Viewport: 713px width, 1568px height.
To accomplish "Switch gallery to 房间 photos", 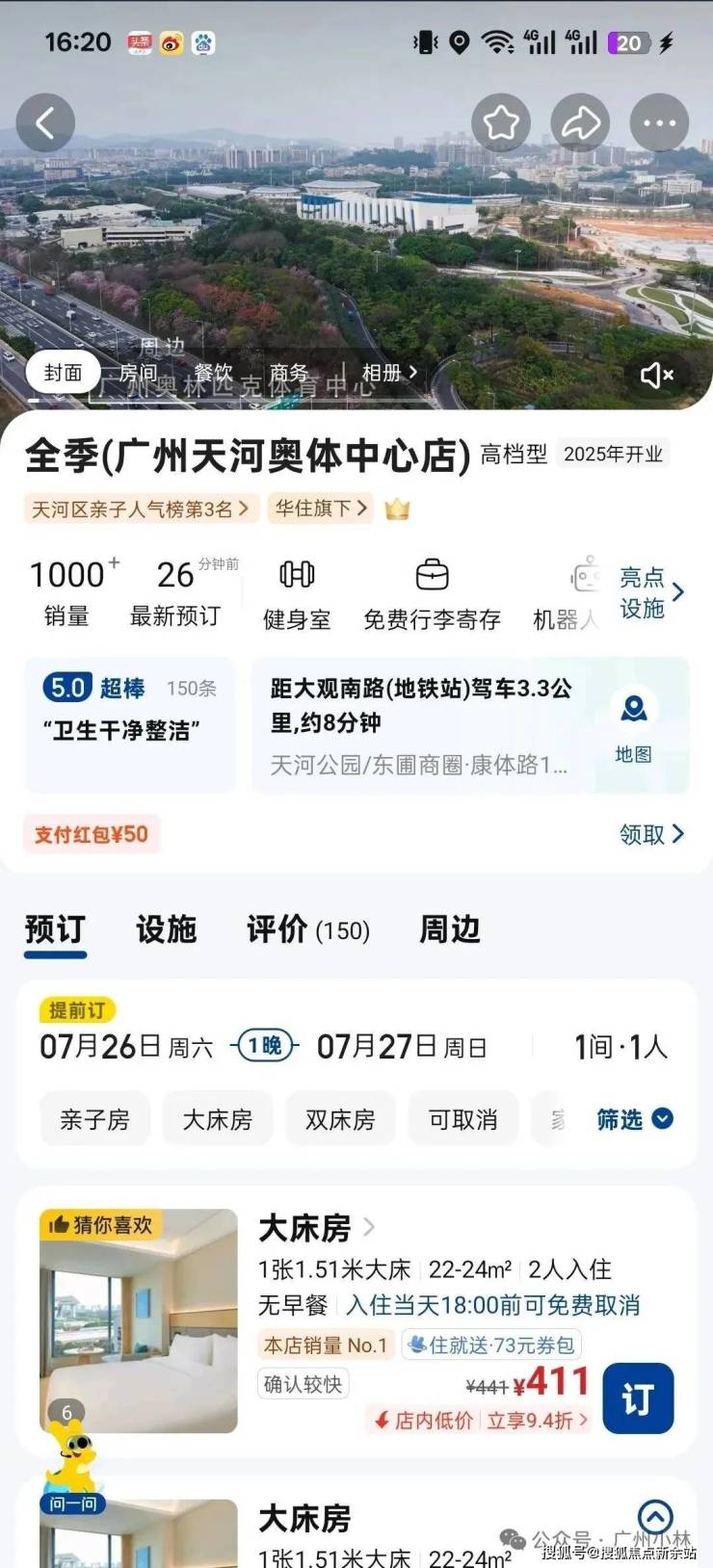I will click(138, 373).
